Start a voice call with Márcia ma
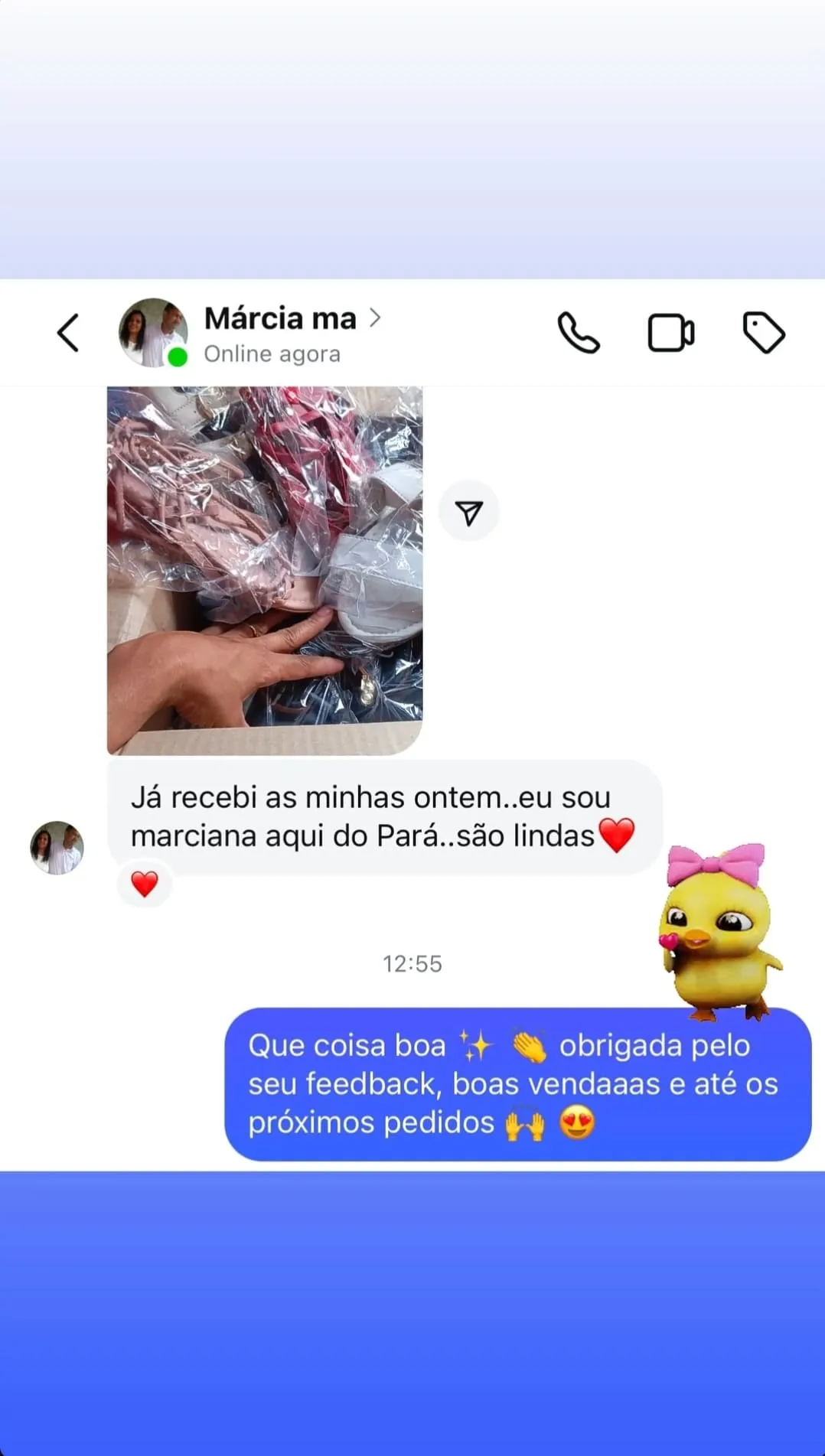This screenshot has height=1456, width=825. pos(579,331)
